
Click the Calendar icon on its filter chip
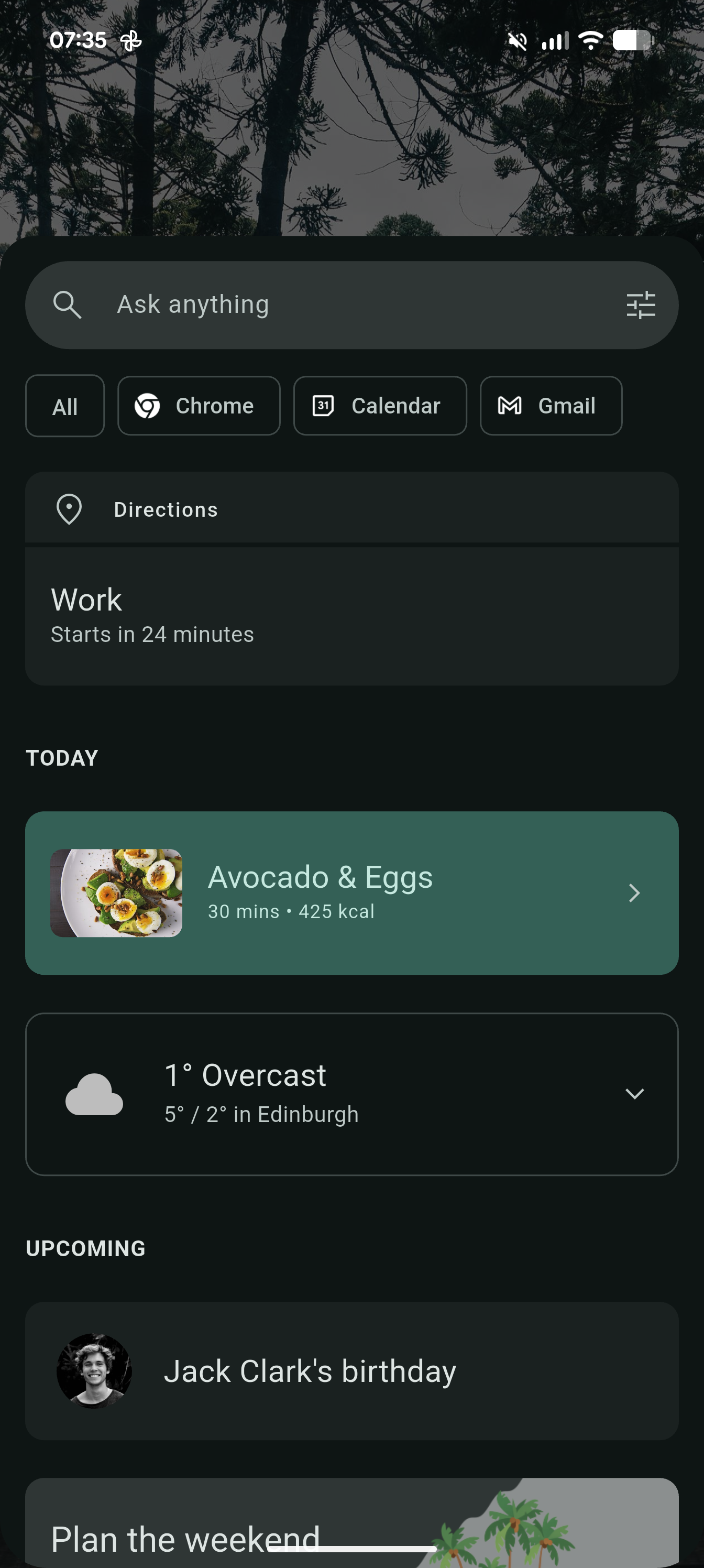point(324,406)
